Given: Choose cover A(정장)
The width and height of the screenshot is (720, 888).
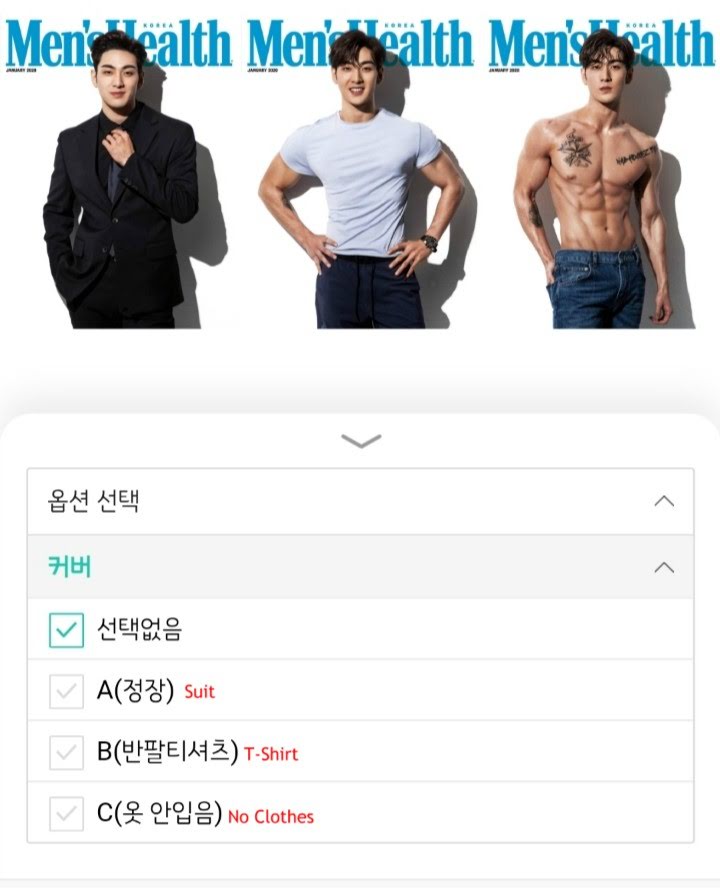Looking at the screenshot, I should 66,691.
